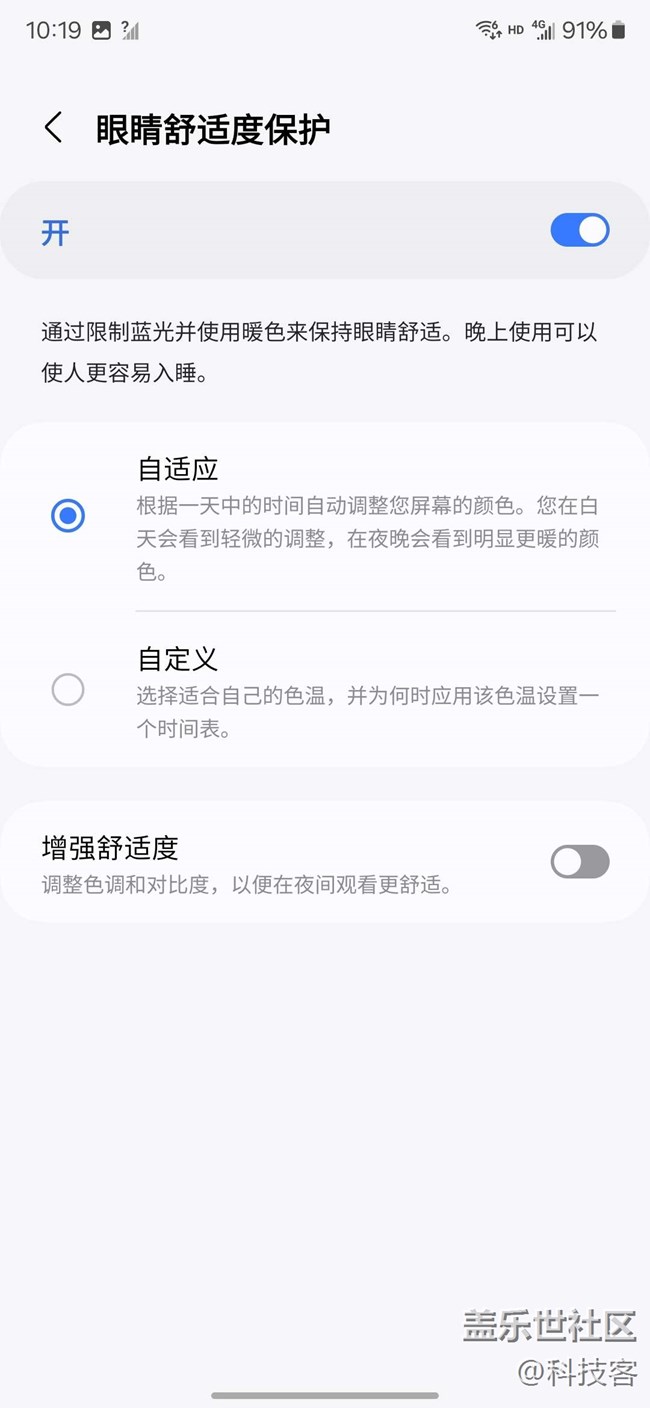Choose the 自定义 color temperature option
The height and width of the screenshot is (1408, 650).
pyautogui.click(x=68, y=690)
